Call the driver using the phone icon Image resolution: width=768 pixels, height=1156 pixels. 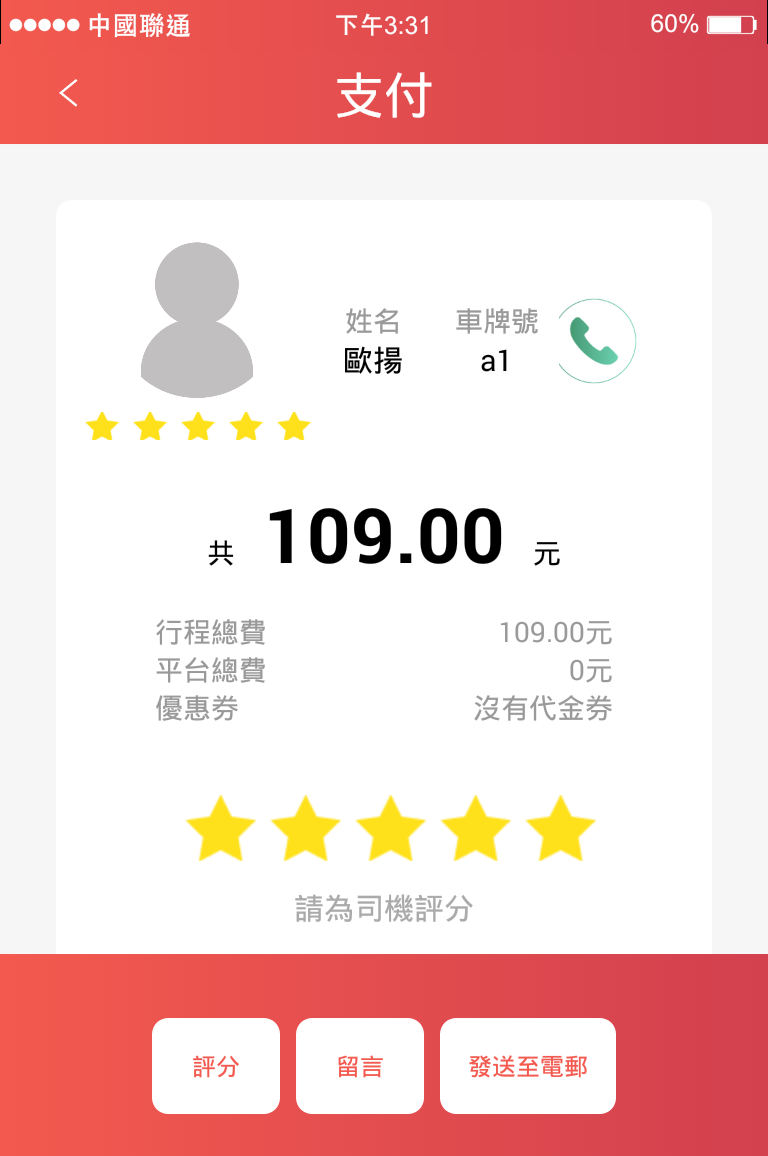pos(595,341)
